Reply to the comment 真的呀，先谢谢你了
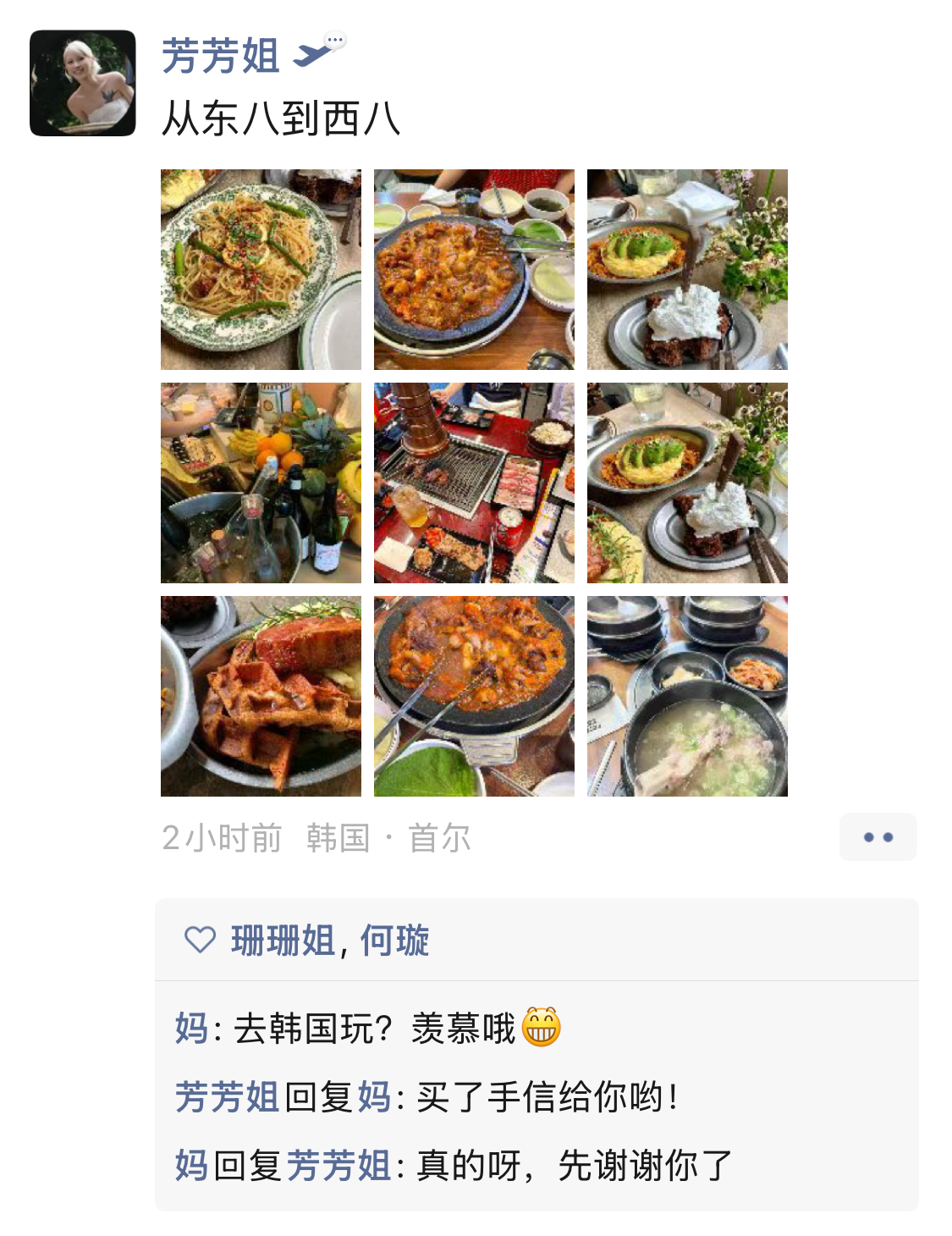 point(574,1166)
